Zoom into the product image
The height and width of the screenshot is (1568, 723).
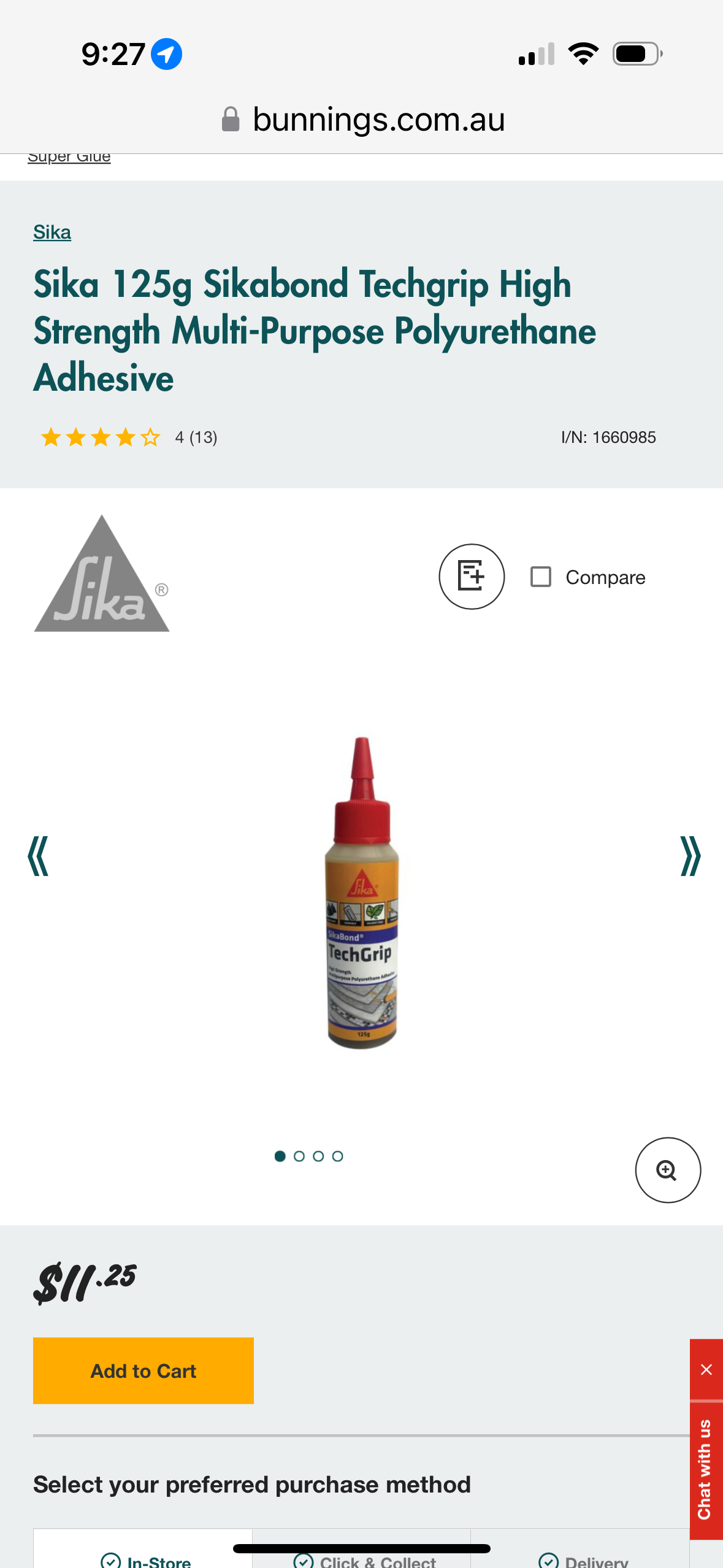pos(667,1170)
